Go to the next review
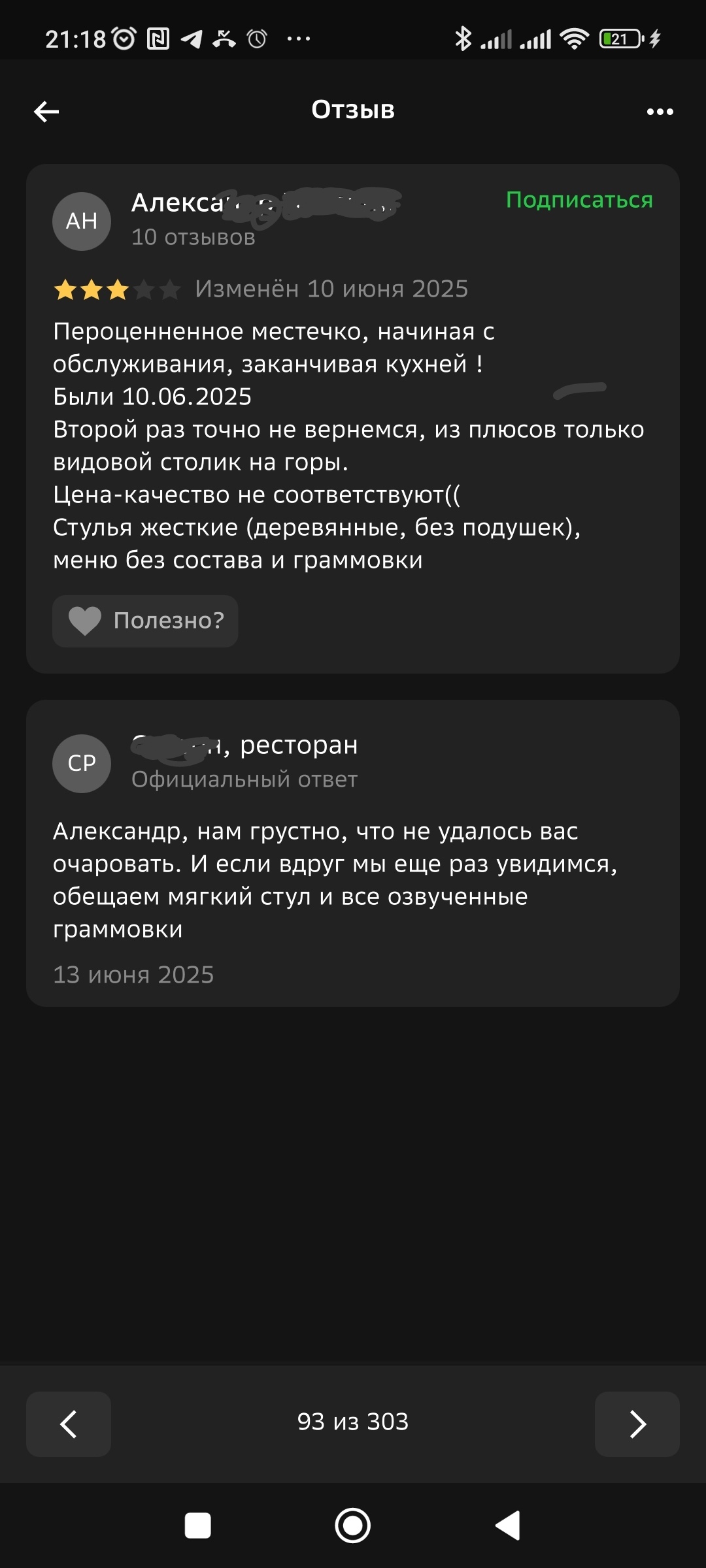 (637, 1424)
